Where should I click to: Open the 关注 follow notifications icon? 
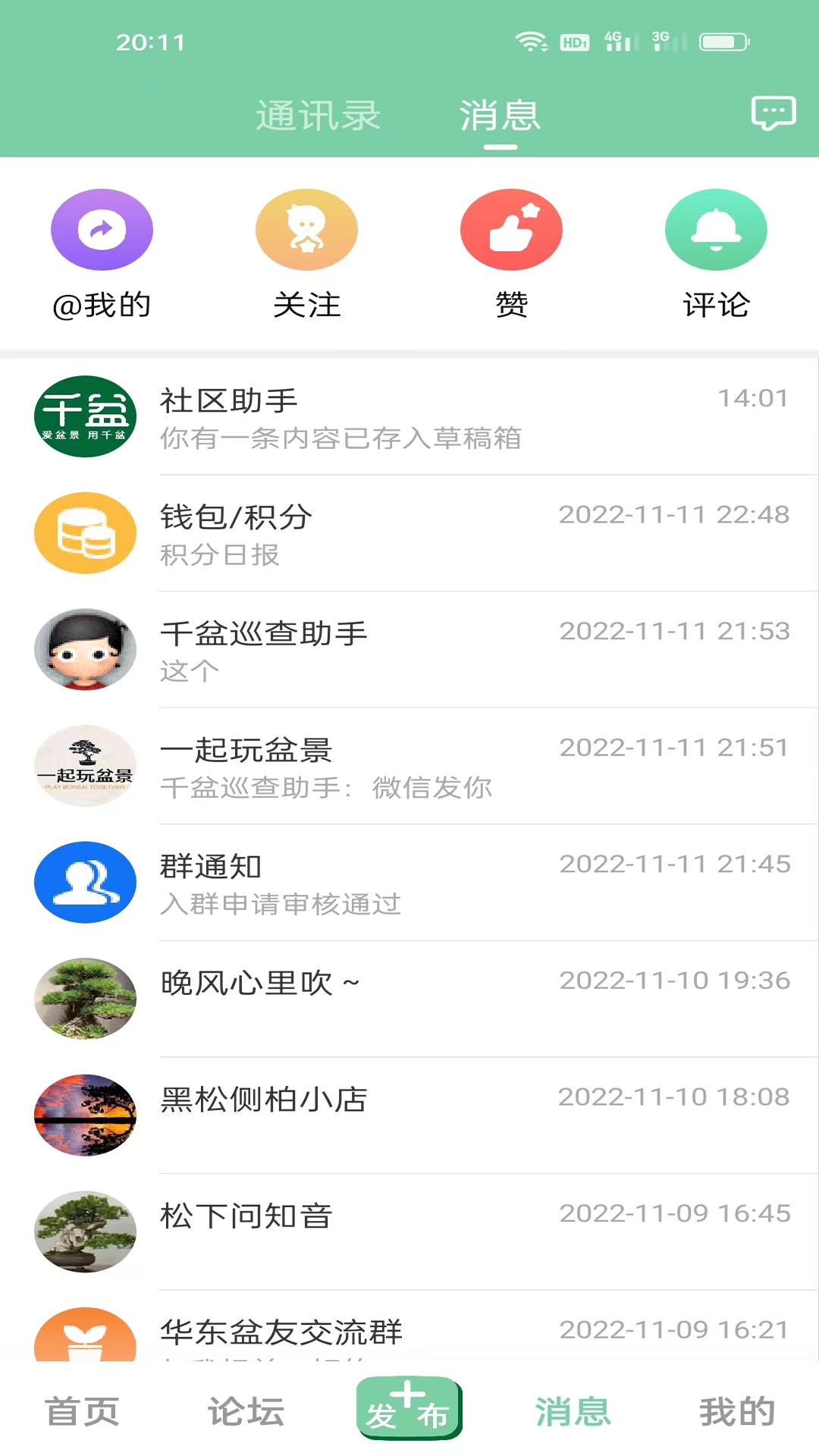click(x=307, y=229)
